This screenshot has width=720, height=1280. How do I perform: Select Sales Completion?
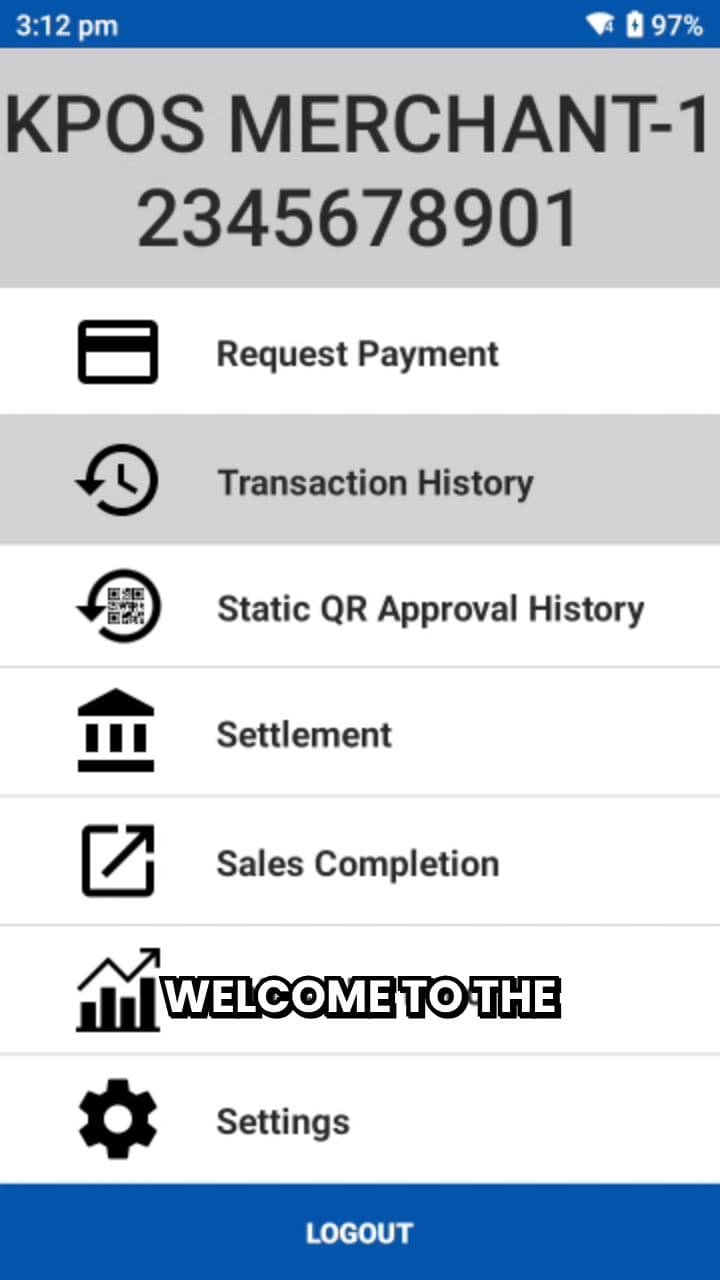[357, 864]
